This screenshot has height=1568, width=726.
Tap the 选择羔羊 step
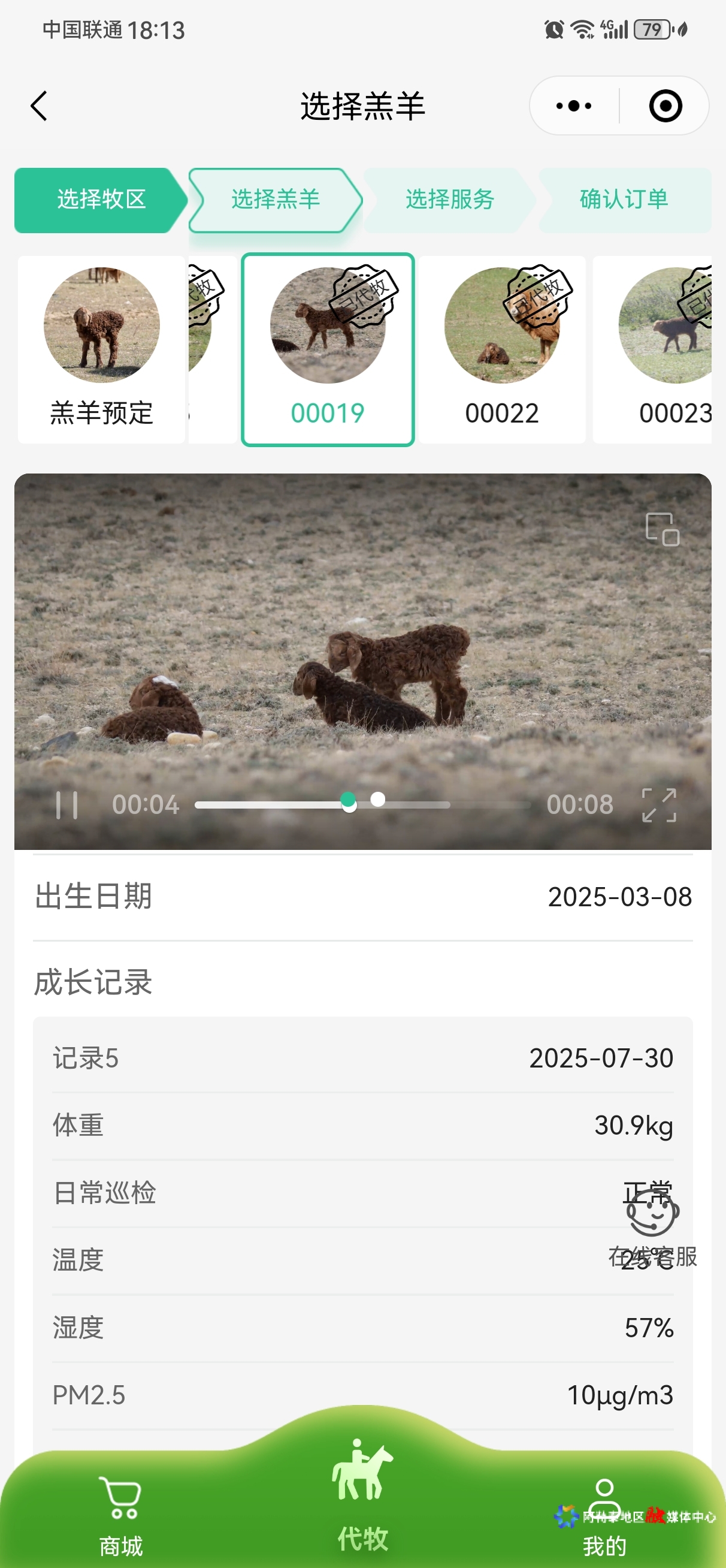(x=275, y=200)
